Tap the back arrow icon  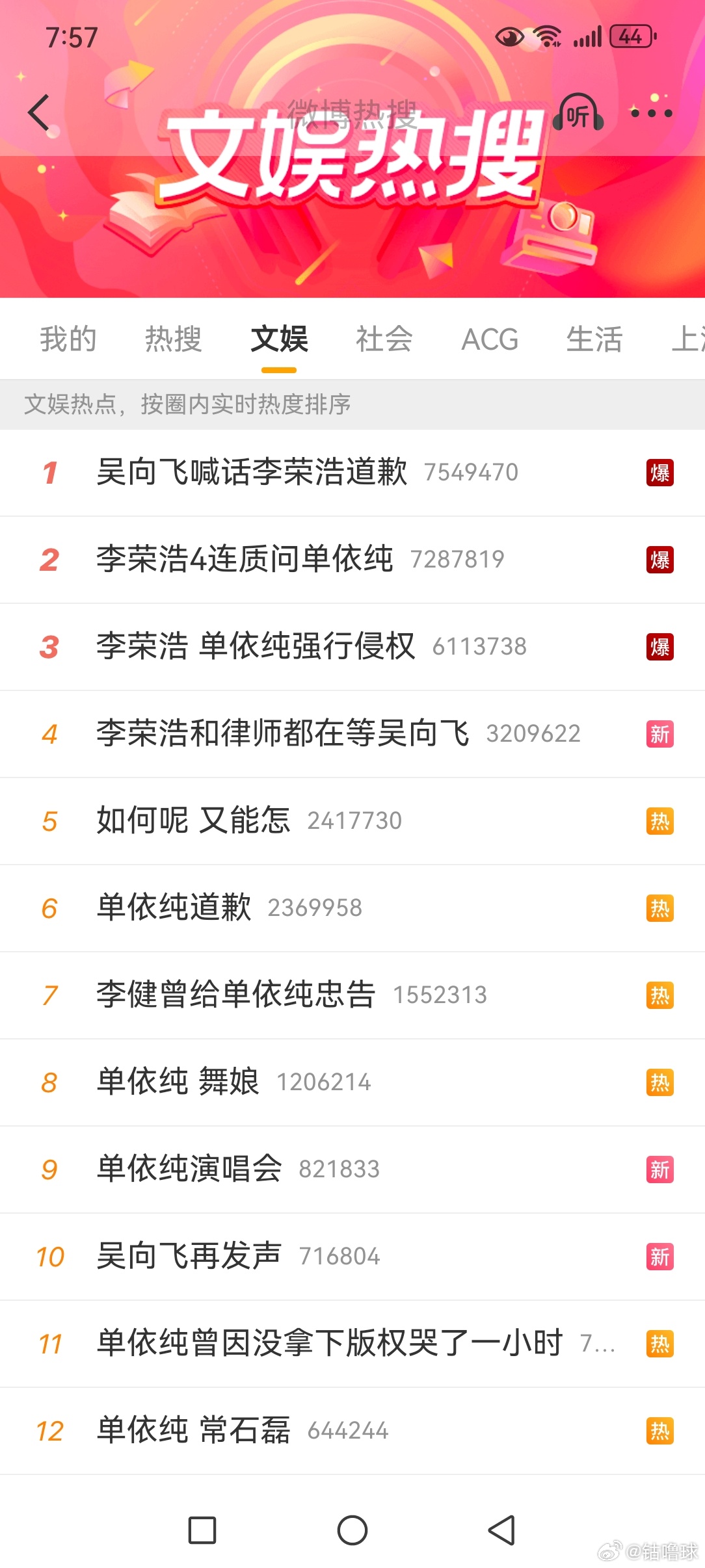click(39, 112)
